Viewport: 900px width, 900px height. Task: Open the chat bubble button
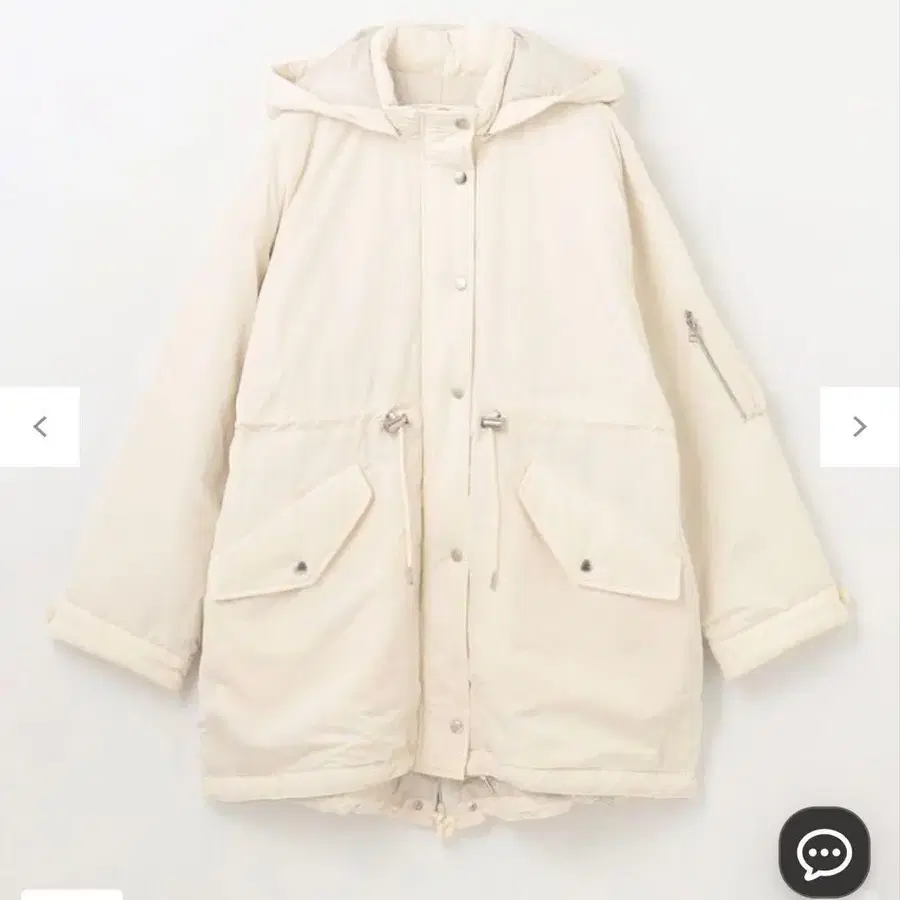(824, 851)
